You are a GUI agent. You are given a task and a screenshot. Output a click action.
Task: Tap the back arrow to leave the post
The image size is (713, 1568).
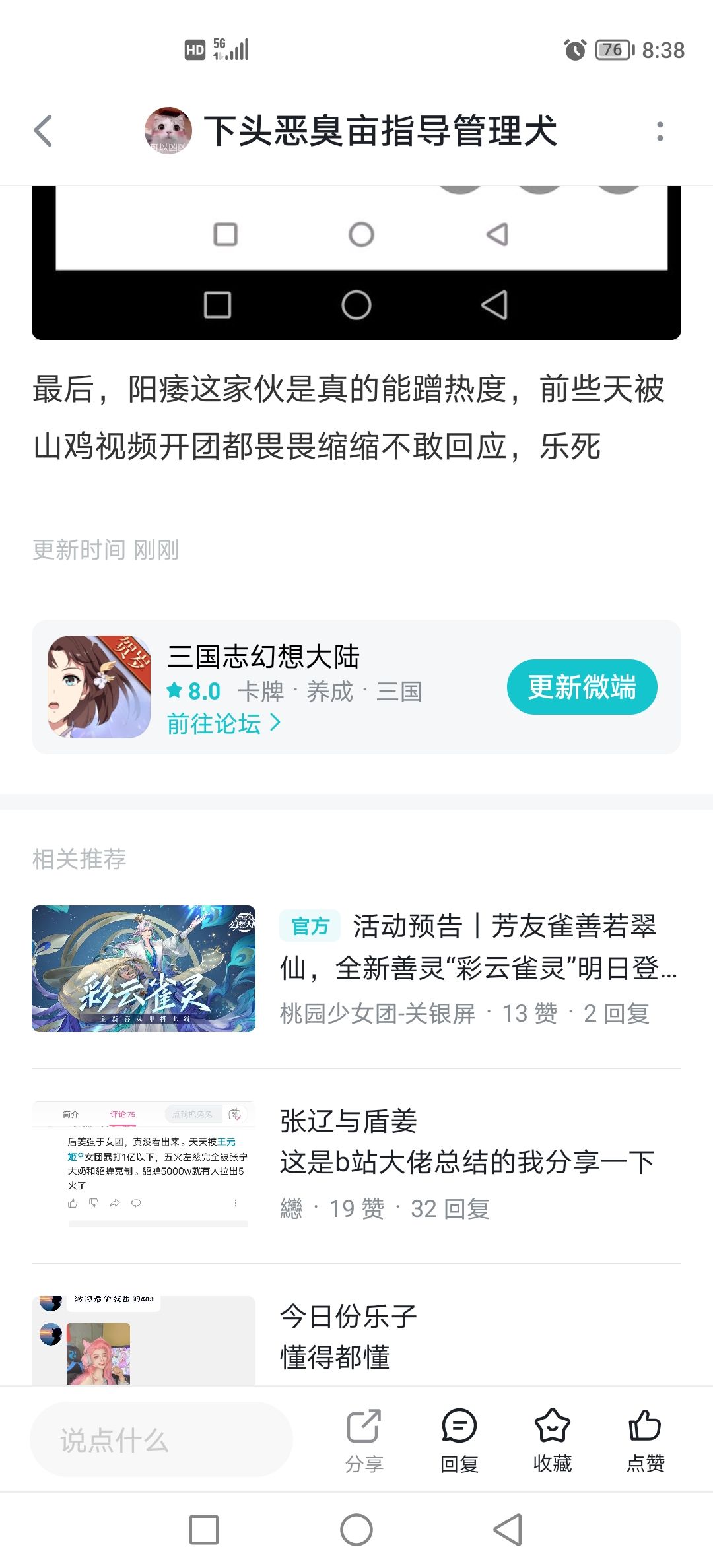tap(44, 131)
